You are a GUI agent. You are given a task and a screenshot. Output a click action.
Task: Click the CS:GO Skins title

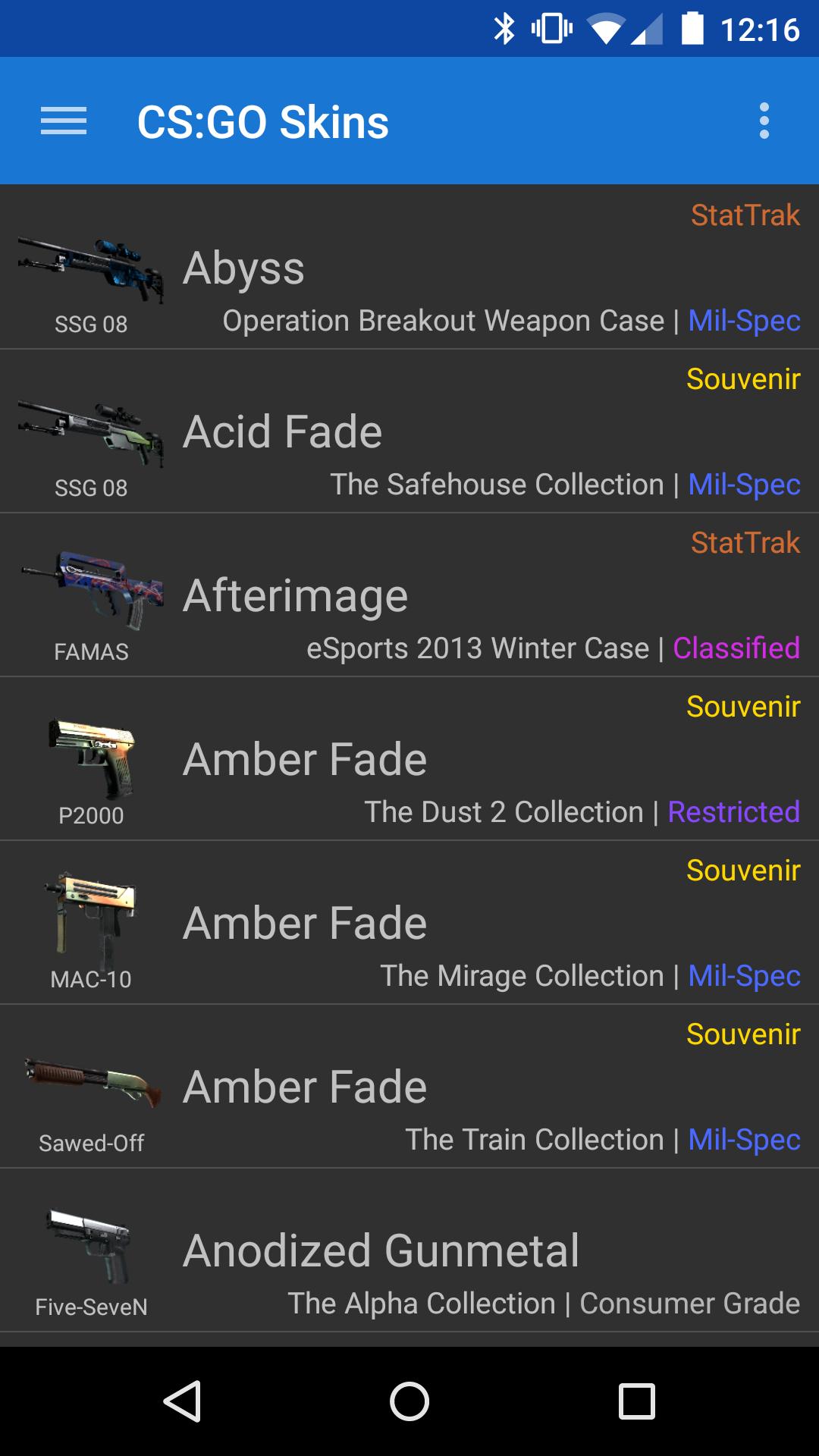[x=263, y=120]
